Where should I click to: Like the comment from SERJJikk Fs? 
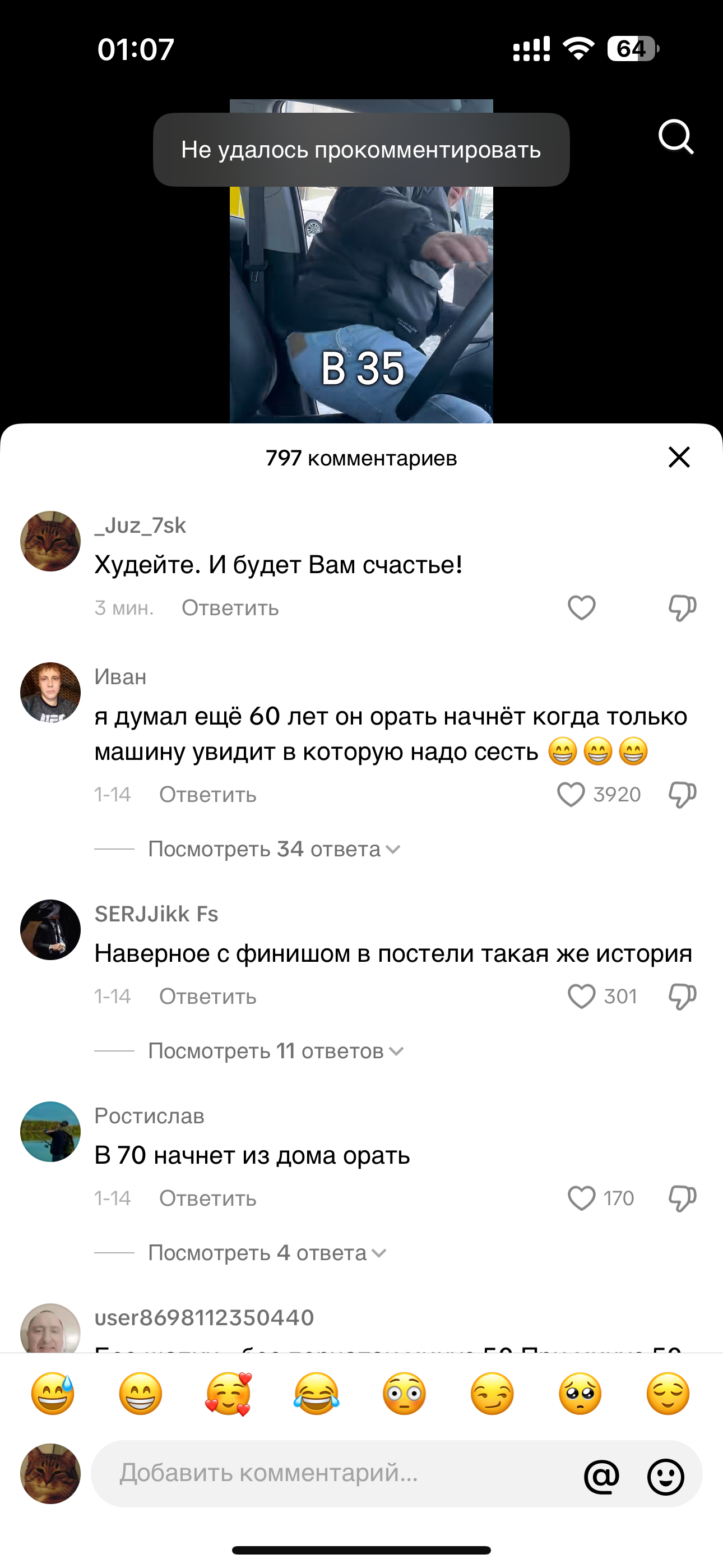[x=581, y=997]
